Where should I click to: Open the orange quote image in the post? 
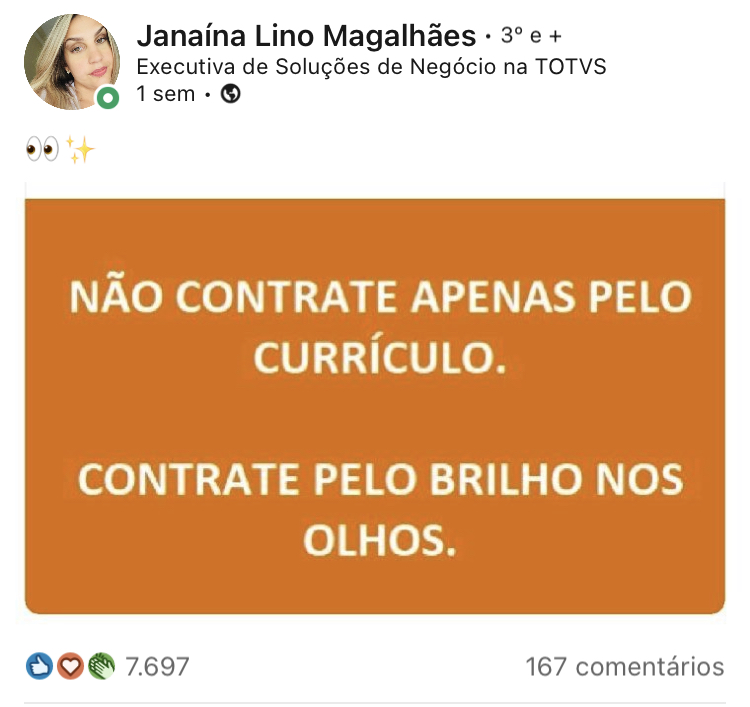(x=374, y=405)
